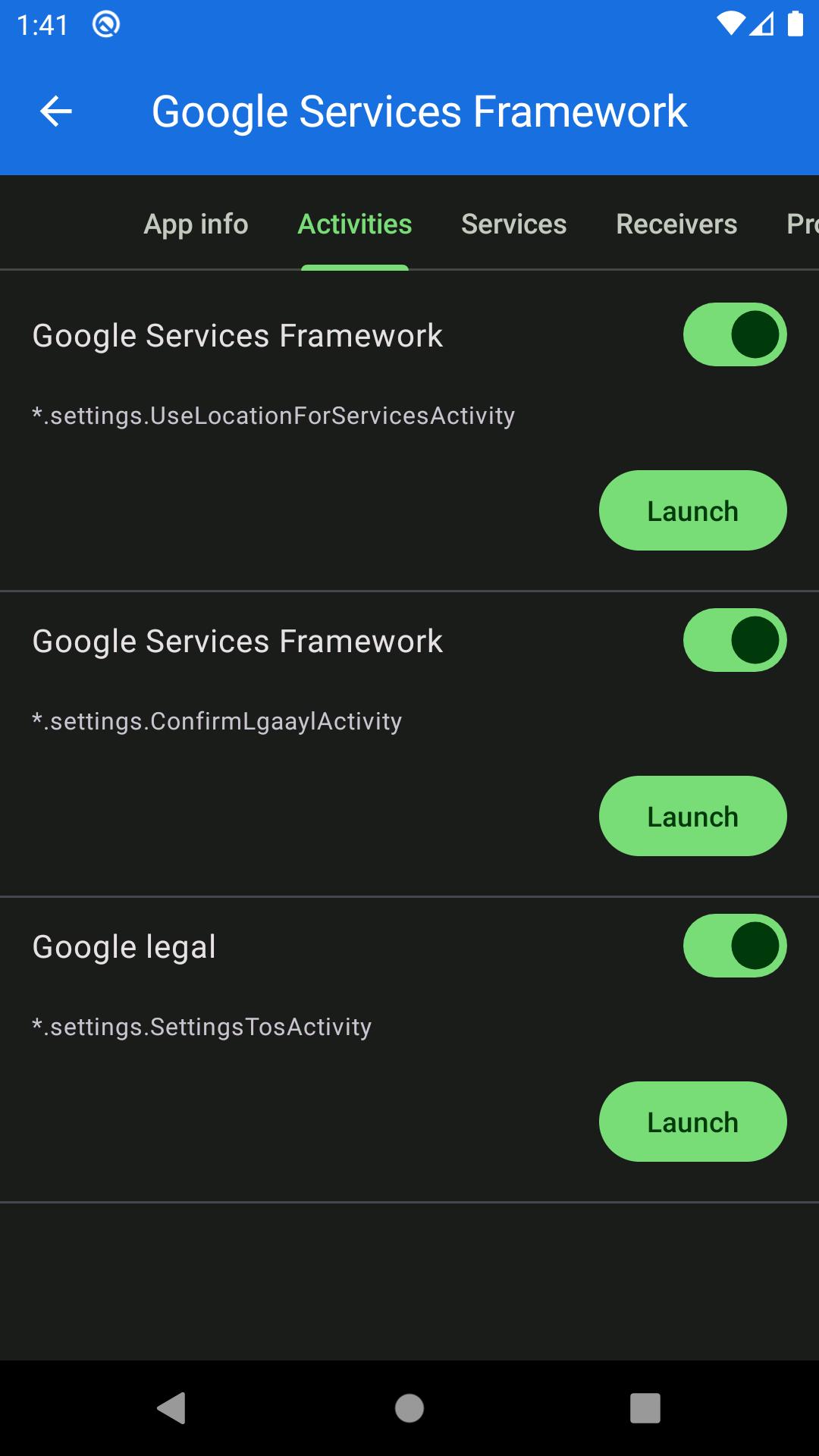Disable the UseLocationForServicesActivity toggle
Screen dimensions: 819x1456
733,334
